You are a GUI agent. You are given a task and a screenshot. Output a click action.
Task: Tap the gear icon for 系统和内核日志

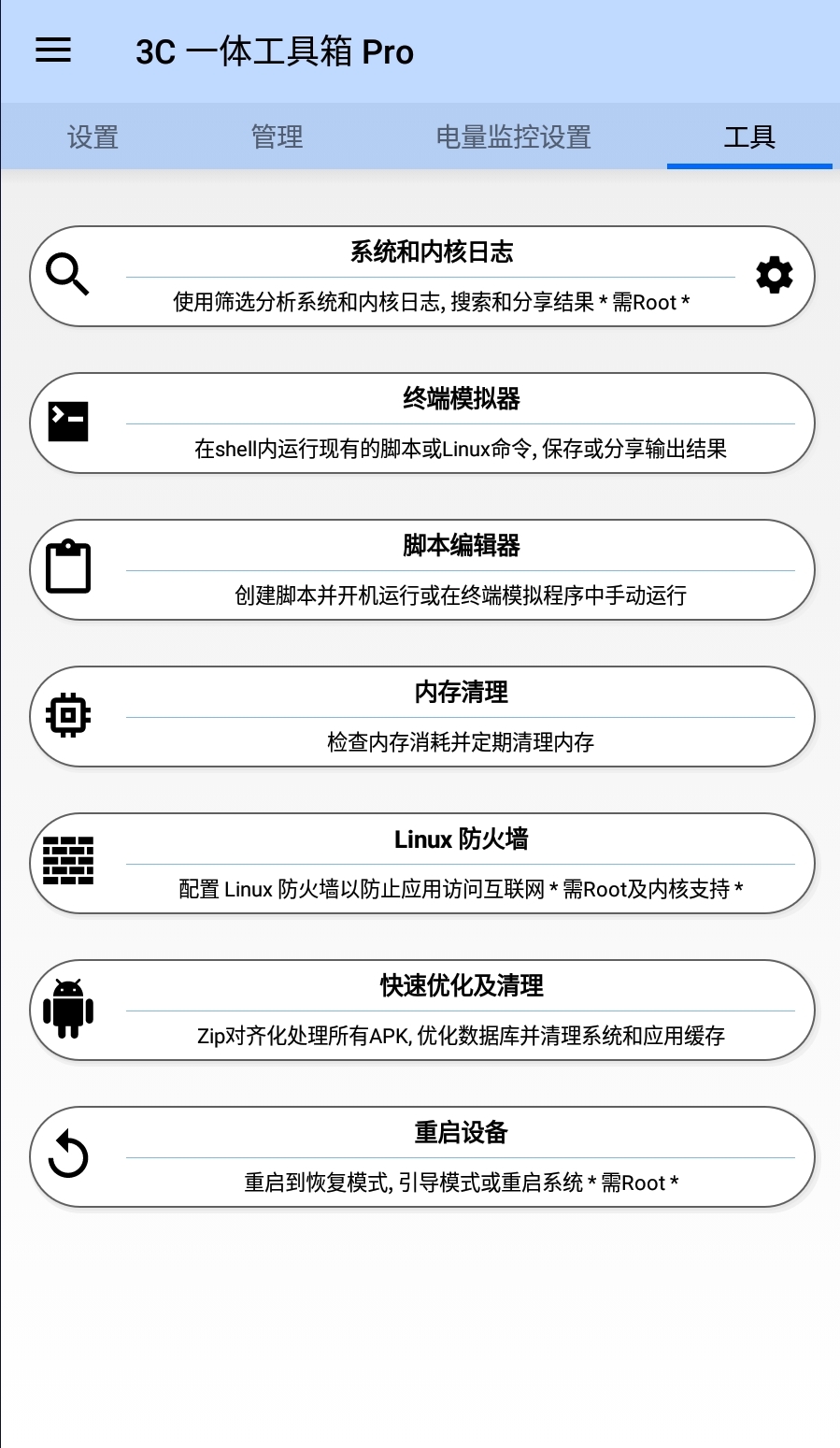775,276
